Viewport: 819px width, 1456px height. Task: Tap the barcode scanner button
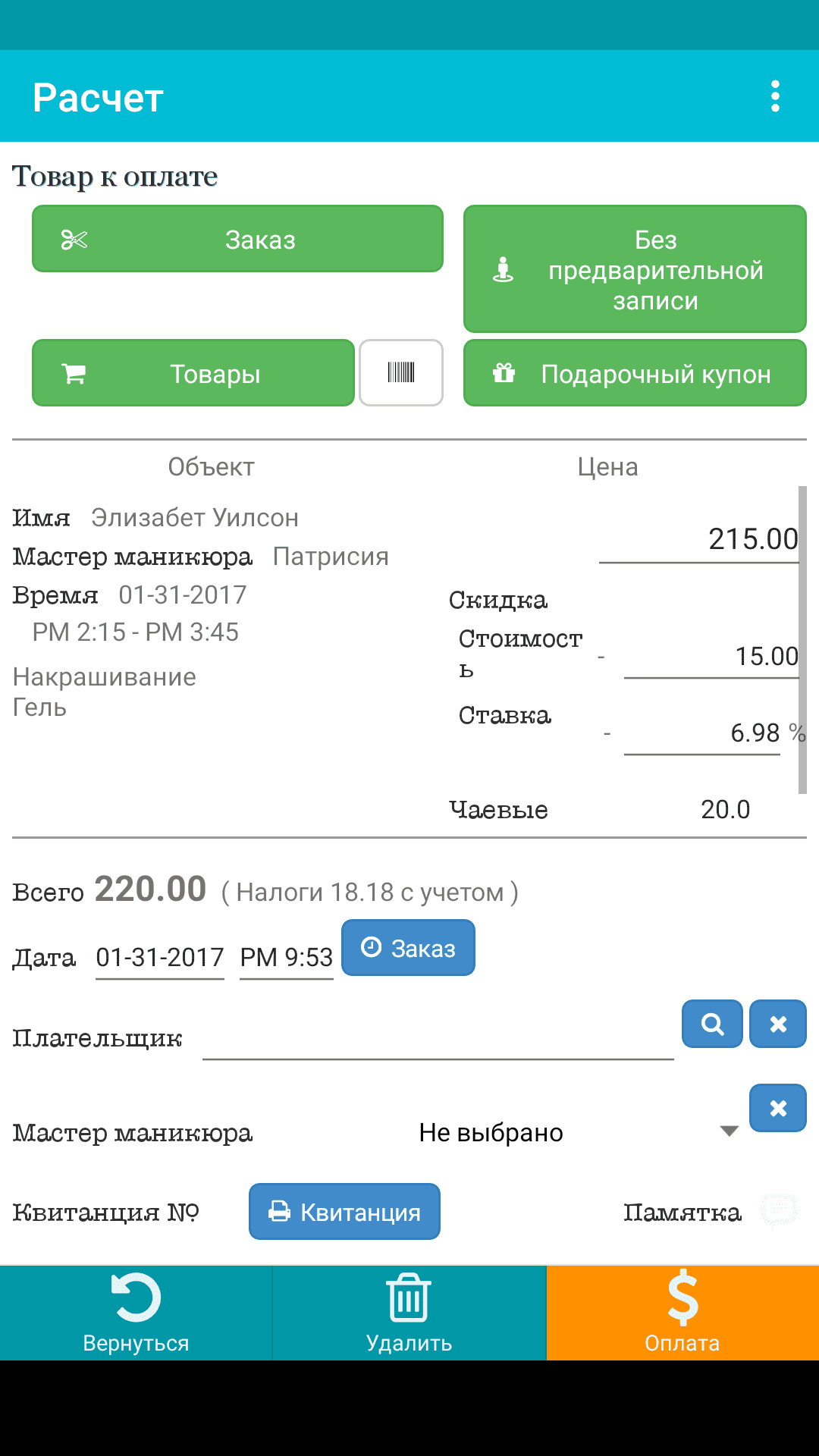point(400,373)
